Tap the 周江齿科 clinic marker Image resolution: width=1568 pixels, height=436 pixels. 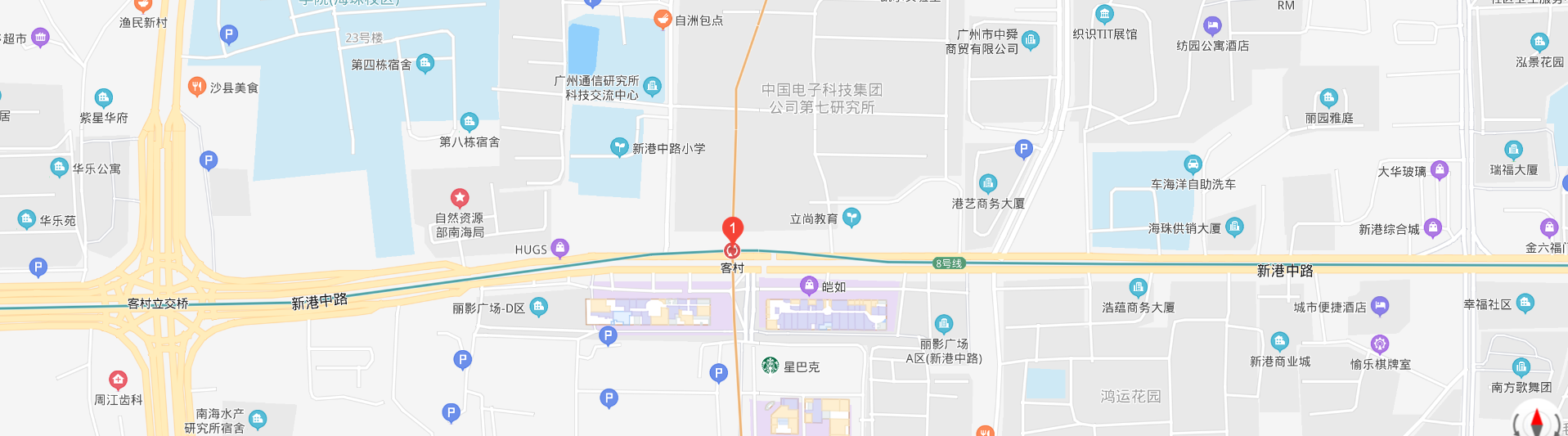[x=119, y=380]
